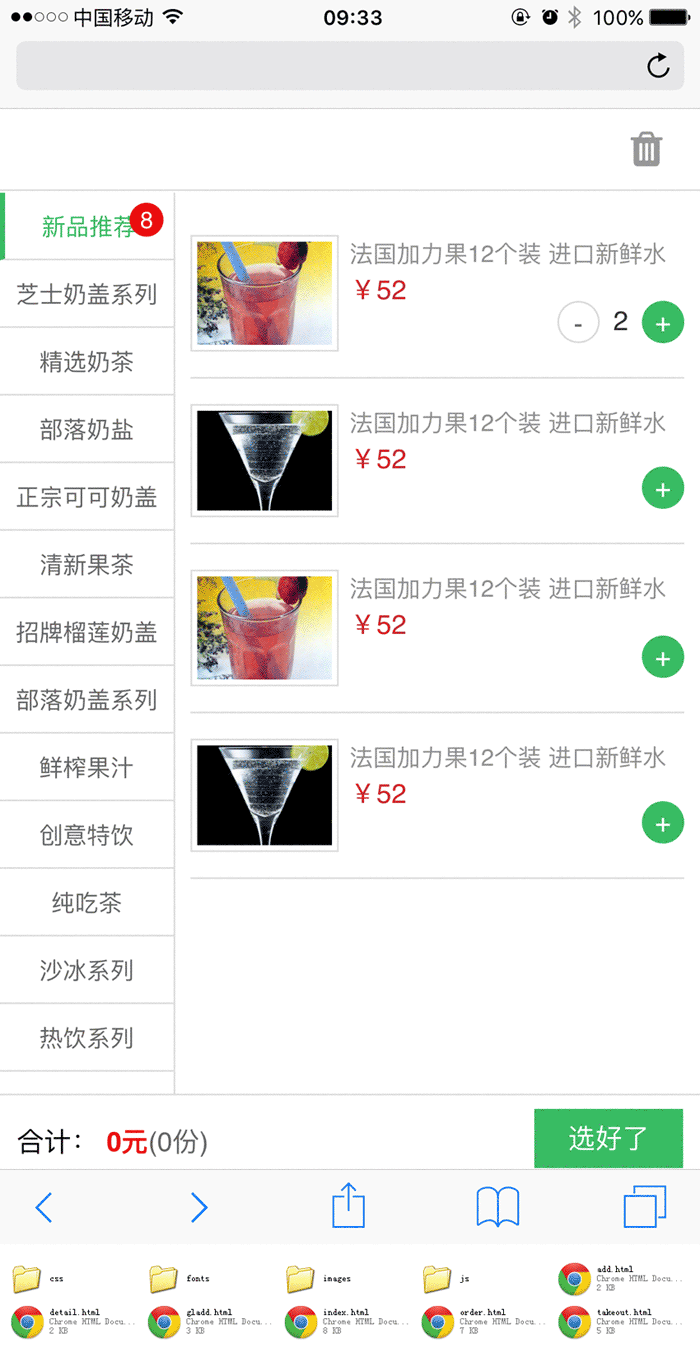Confirm the order with 选好了

point(609,1138)
